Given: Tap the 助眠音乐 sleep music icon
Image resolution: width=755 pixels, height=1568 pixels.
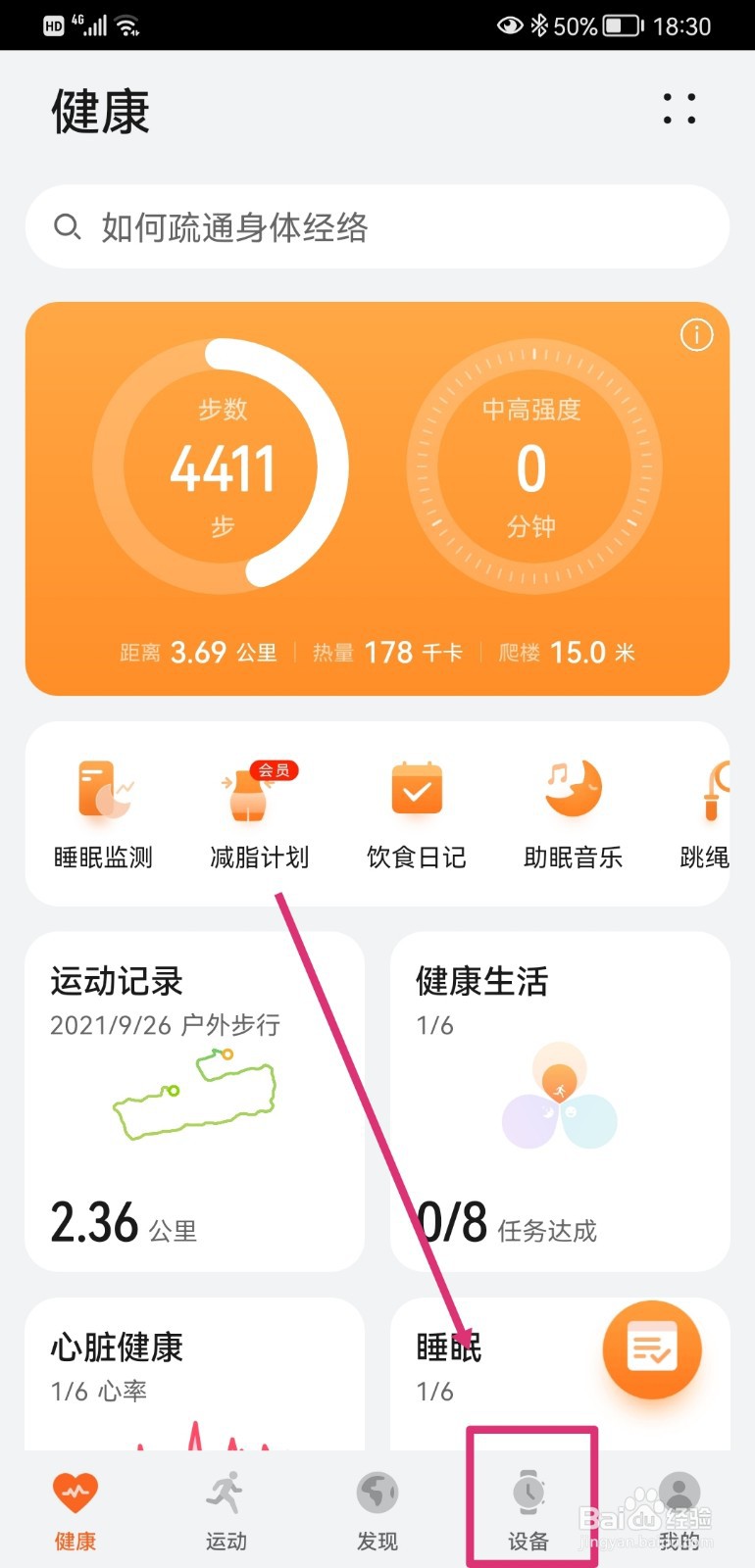Looking at the screenshot, I should click(573, 811).
